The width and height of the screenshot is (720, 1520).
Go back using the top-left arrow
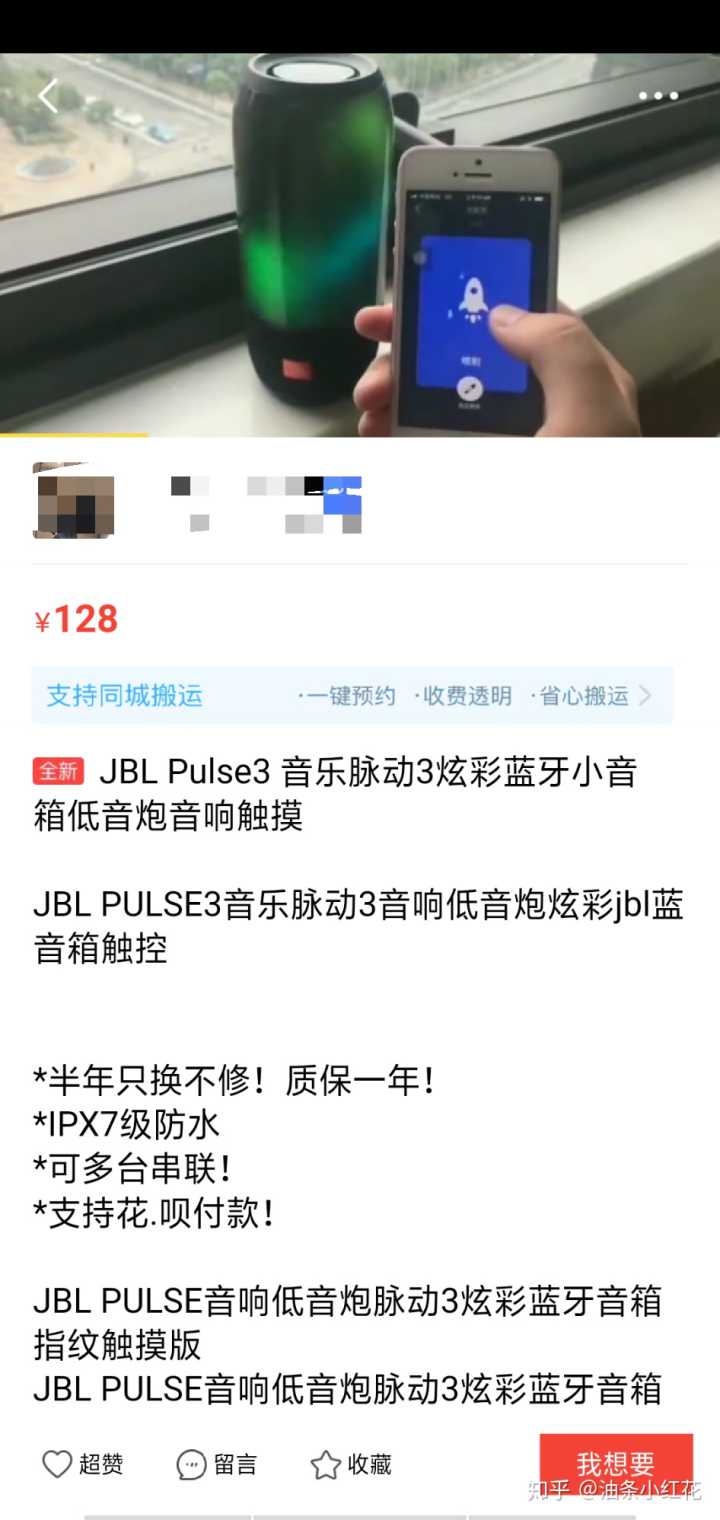pos(48,96)
